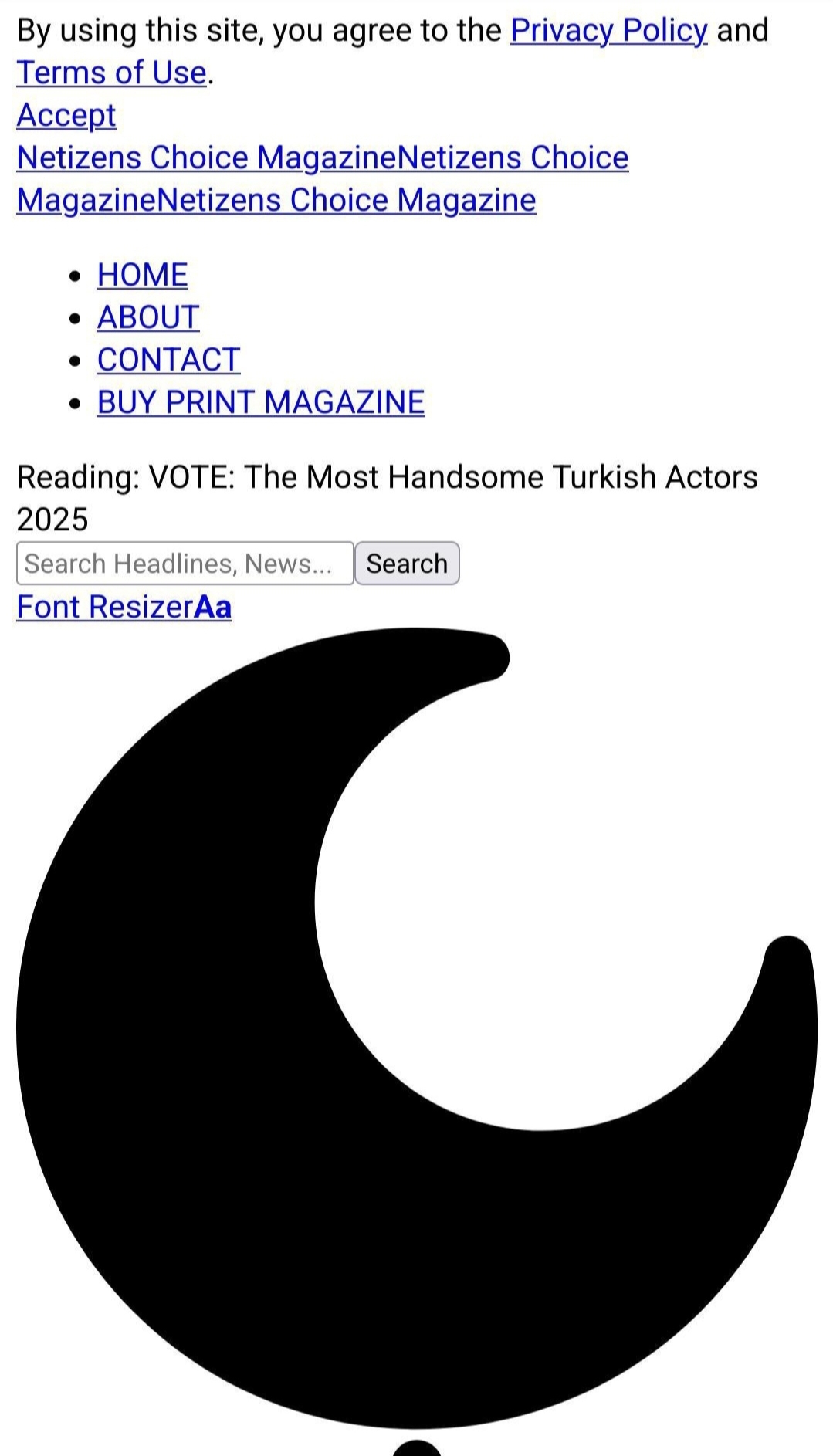The image size is (833, 1456).
Task: Open the Privacy Policy link
Action: (x=608, y=30)
